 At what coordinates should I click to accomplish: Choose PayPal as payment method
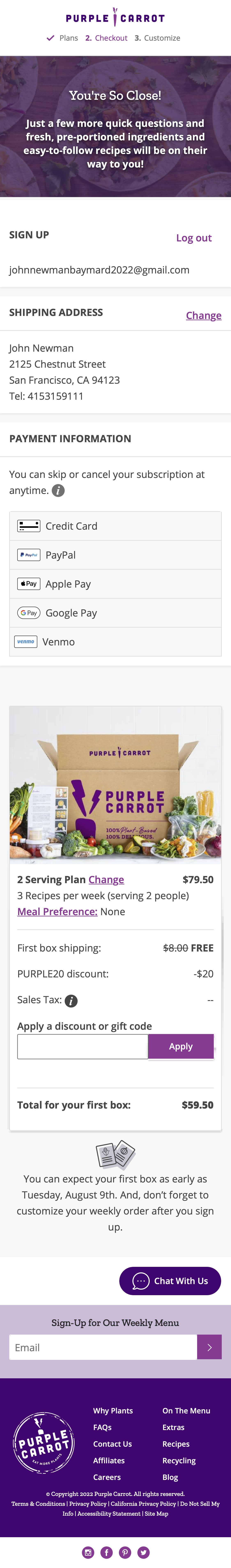[x=115, y=555]
